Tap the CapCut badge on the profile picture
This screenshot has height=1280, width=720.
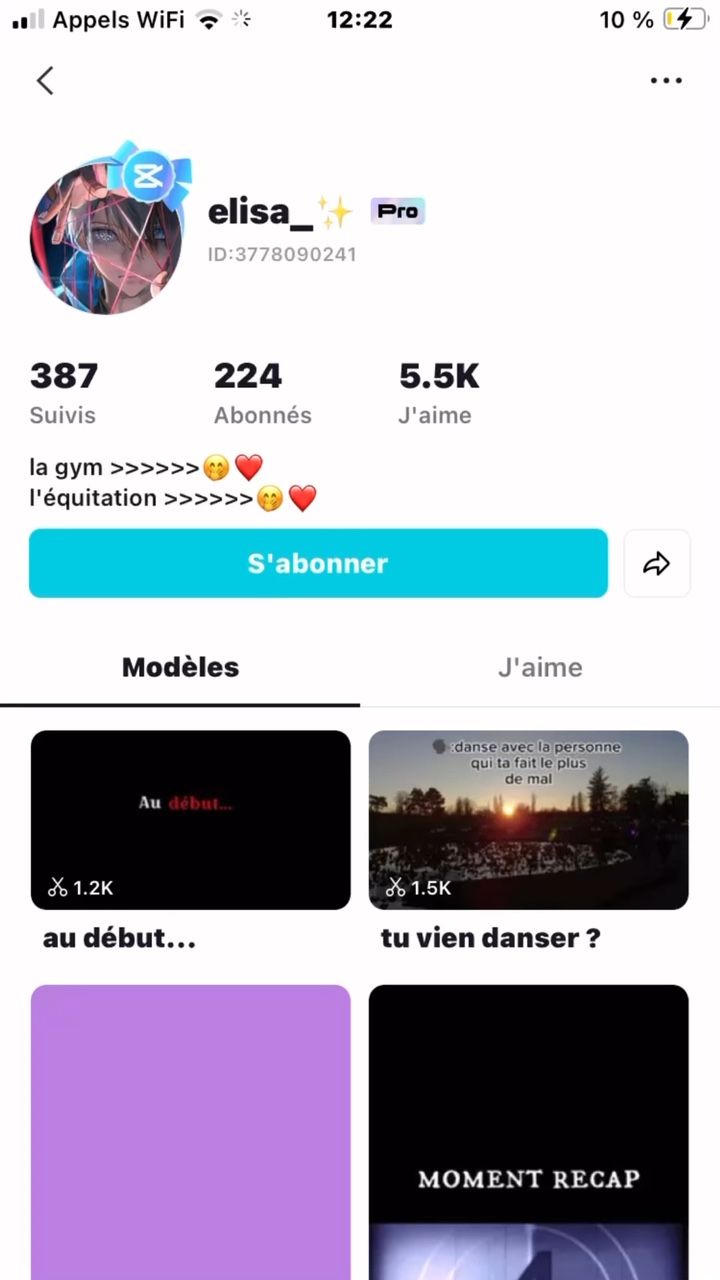coord(150,175)
